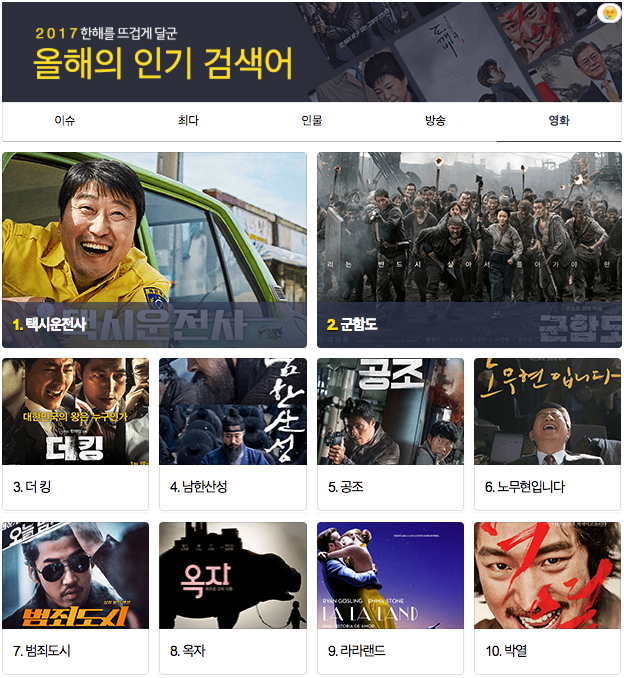The image size is (624, 678).
Task: Switch to the 이슈 tab
Action: pyautogui.click(x=64, y=121)
